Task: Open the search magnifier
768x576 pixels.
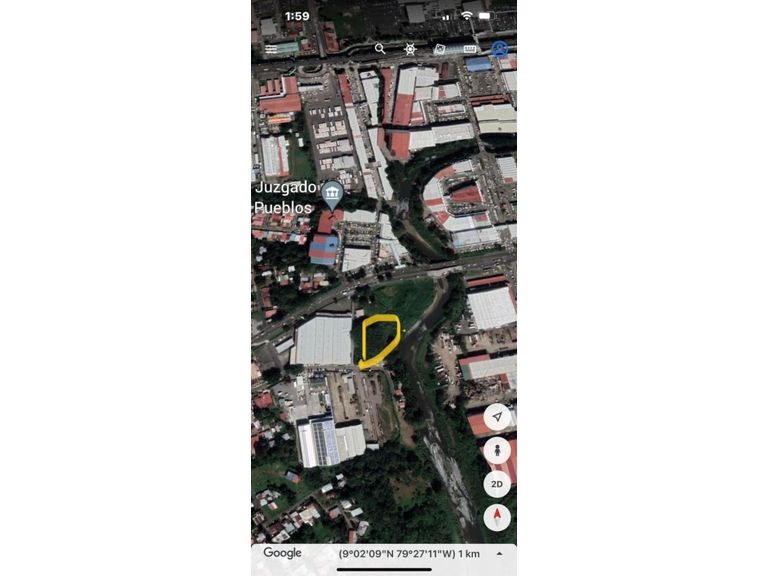Action: coord(380,48)
